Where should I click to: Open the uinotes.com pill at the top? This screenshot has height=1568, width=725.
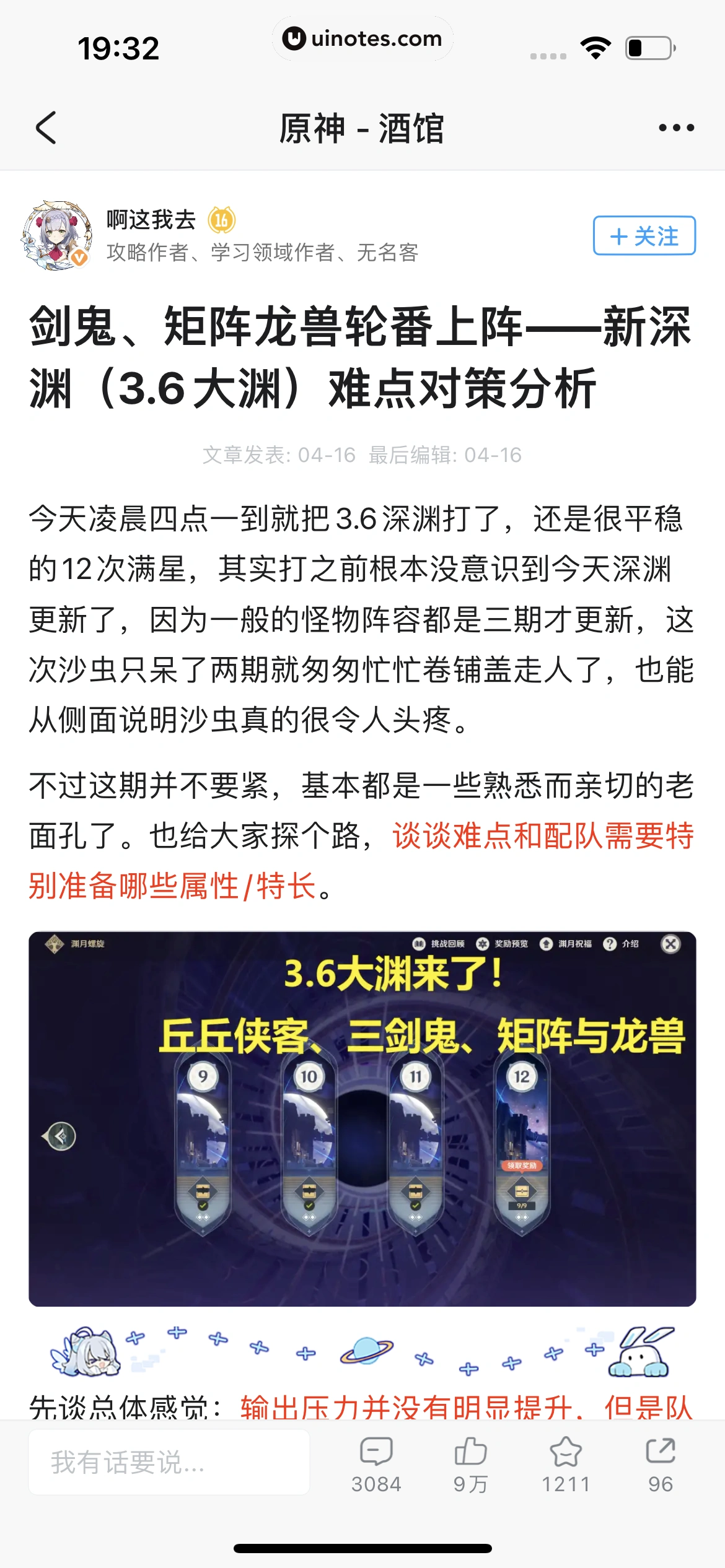tap(362, 39)
